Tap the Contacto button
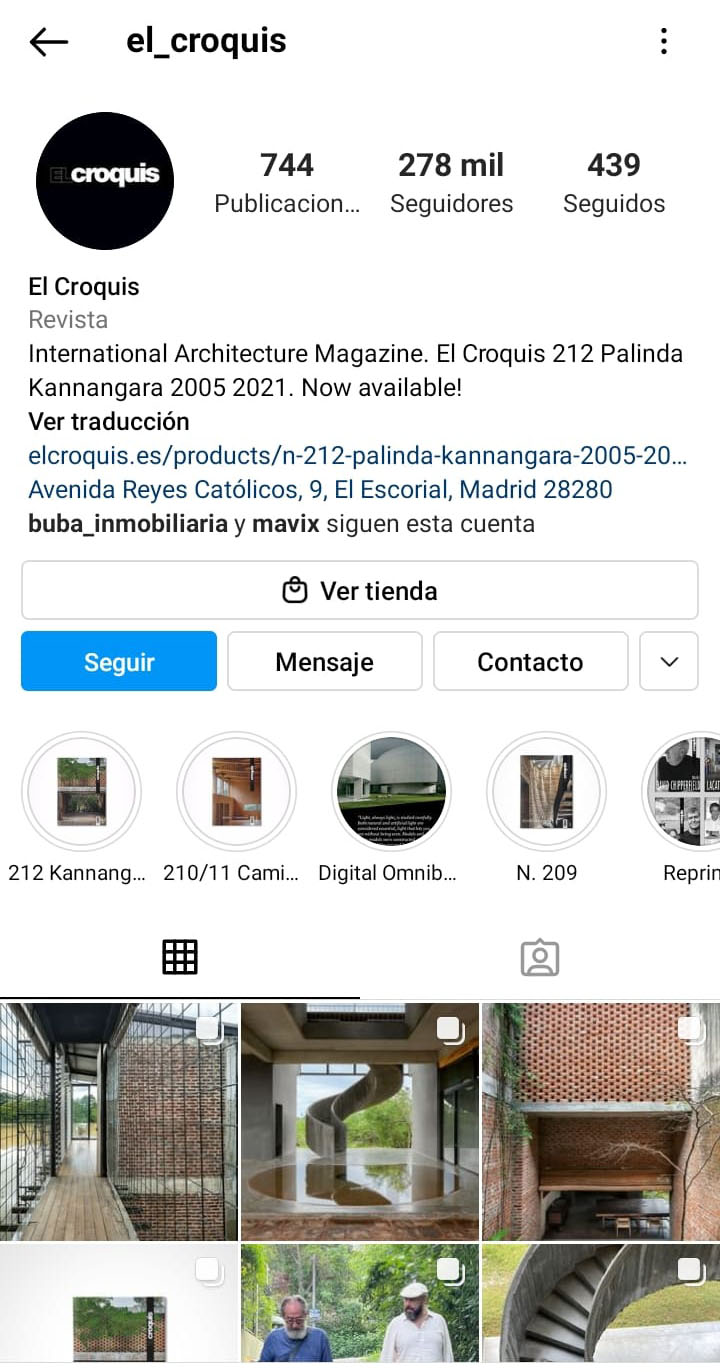Image resolution: width=720 pixels, height=1372 pixels. pyautogui.click(x=530, y=661)
